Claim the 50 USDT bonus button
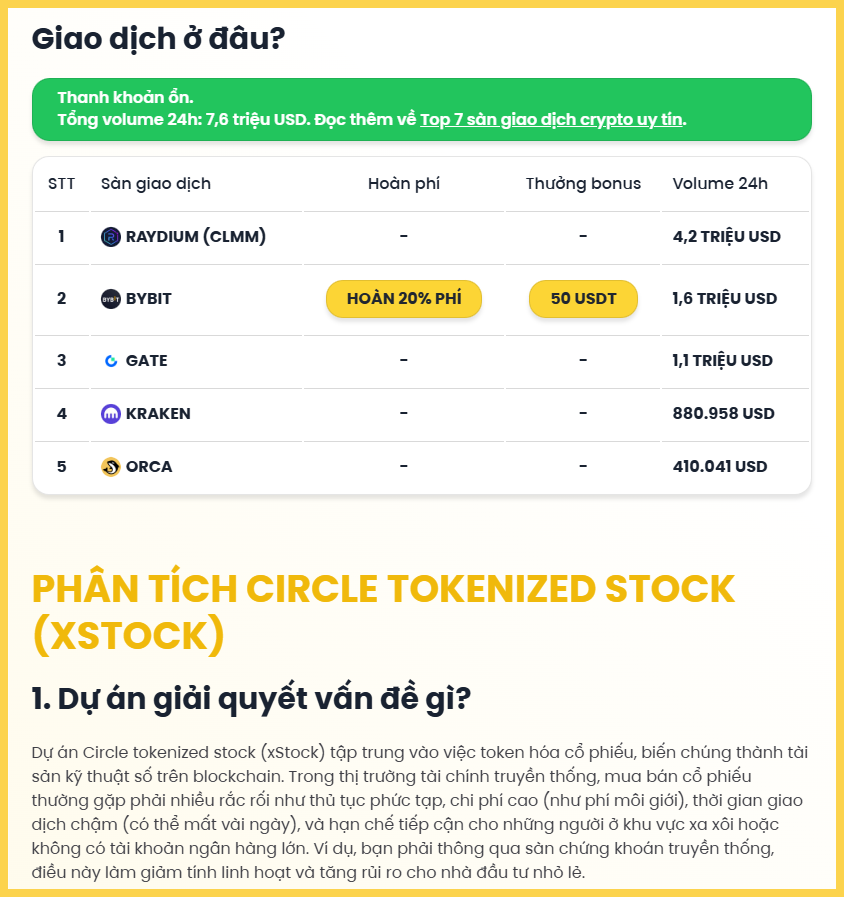This screenshot has height=897, width=844. [583, 298]
